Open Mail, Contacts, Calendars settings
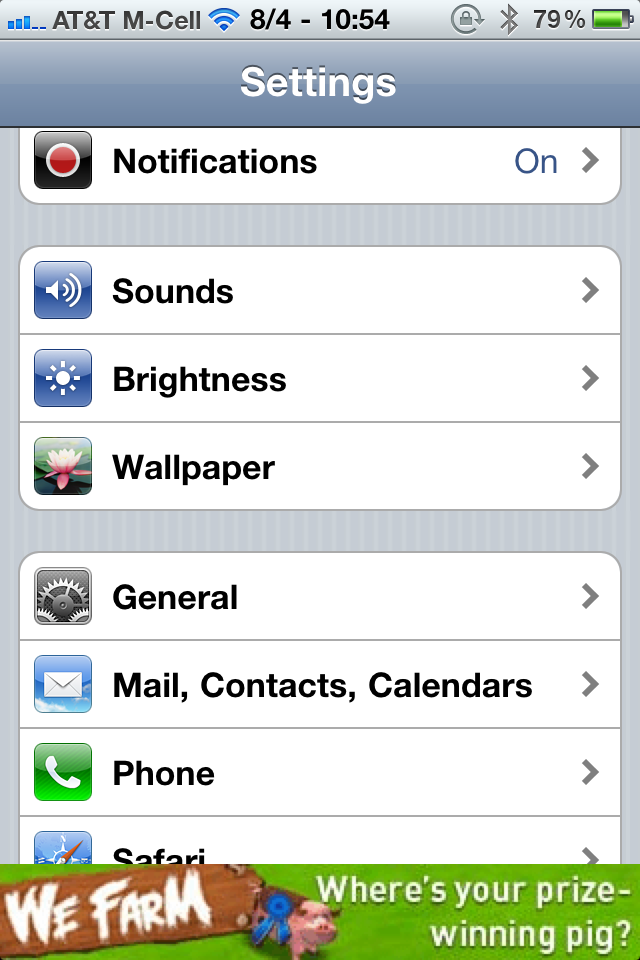The width and height of the screenshot is (640, 960). tap(320, 685)
